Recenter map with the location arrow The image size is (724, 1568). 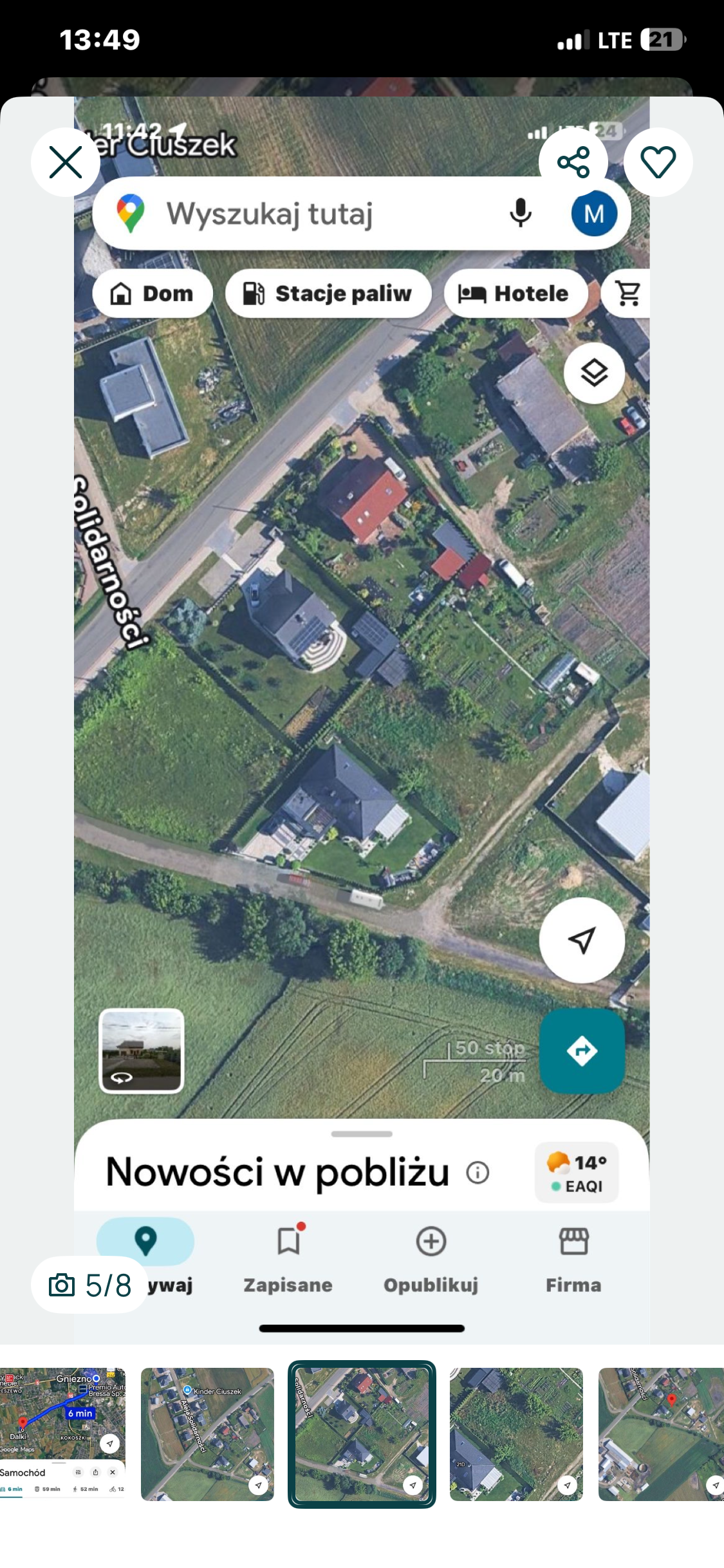point(581,940)
